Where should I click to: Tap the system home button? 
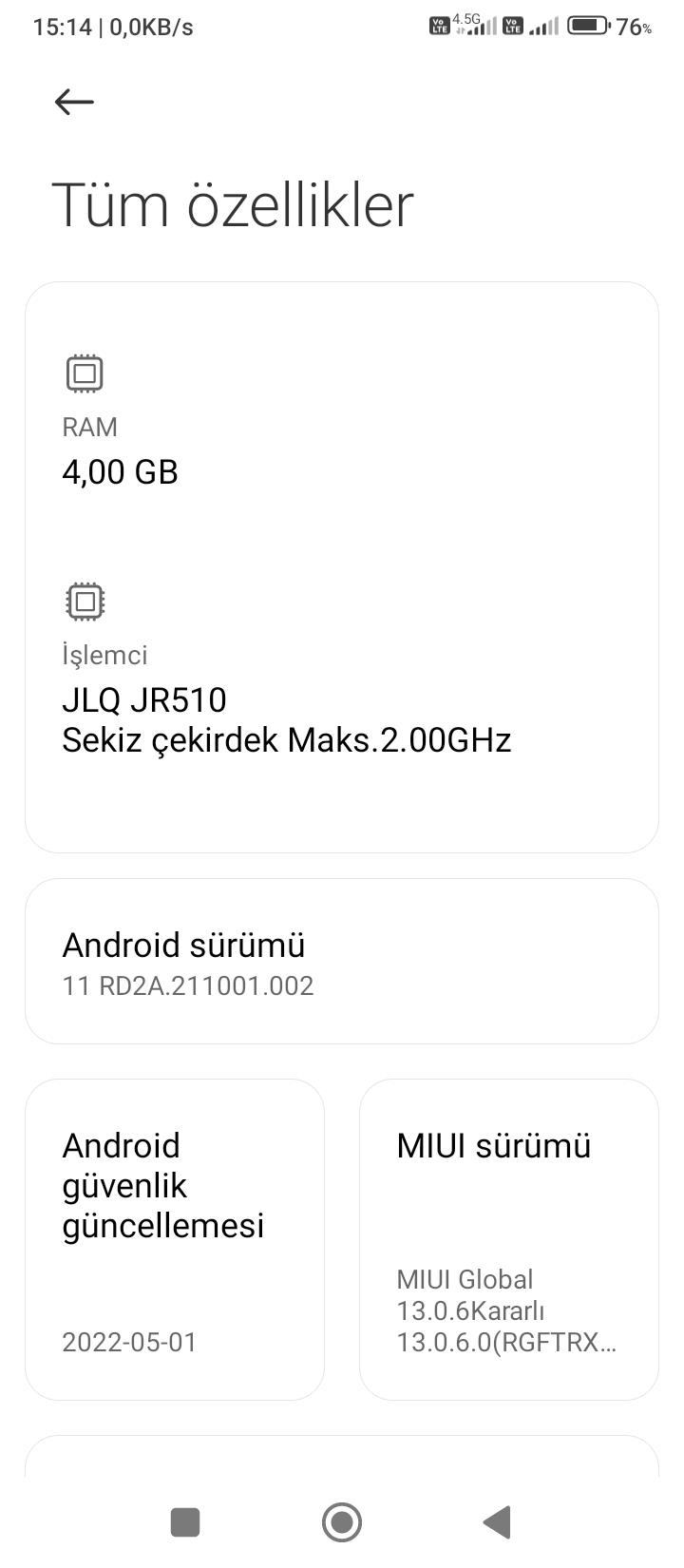(x=342, y=1521)
